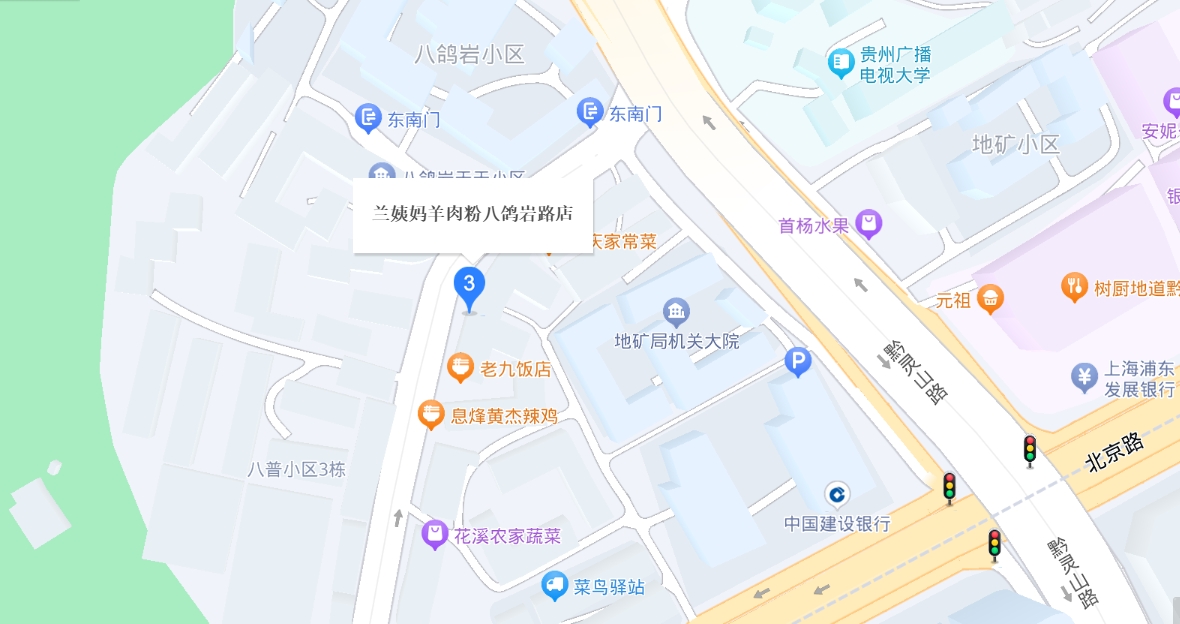
Task: Open 首杨水果 shop marker
Action: tap(869, 225)
